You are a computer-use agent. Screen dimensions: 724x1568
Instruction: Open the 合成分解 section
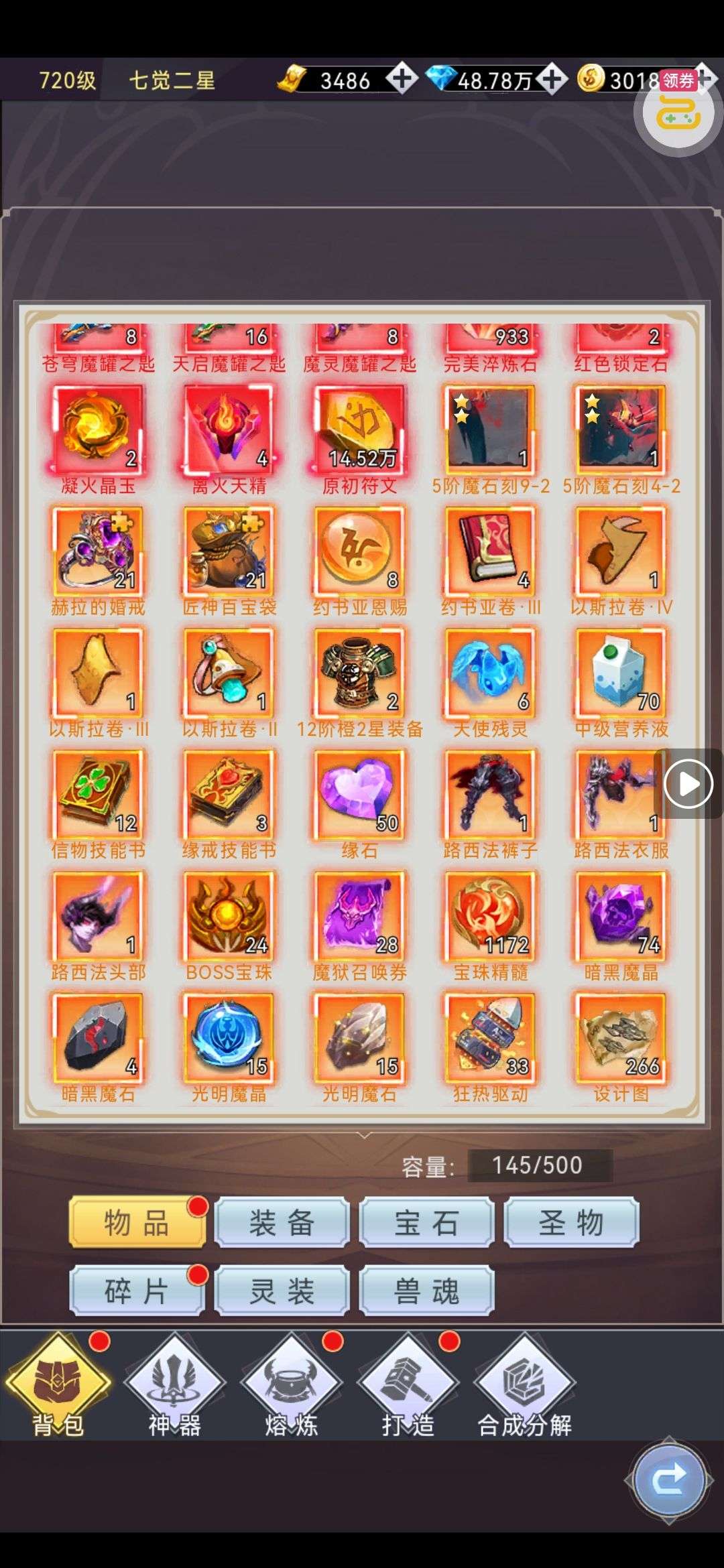524,1387
